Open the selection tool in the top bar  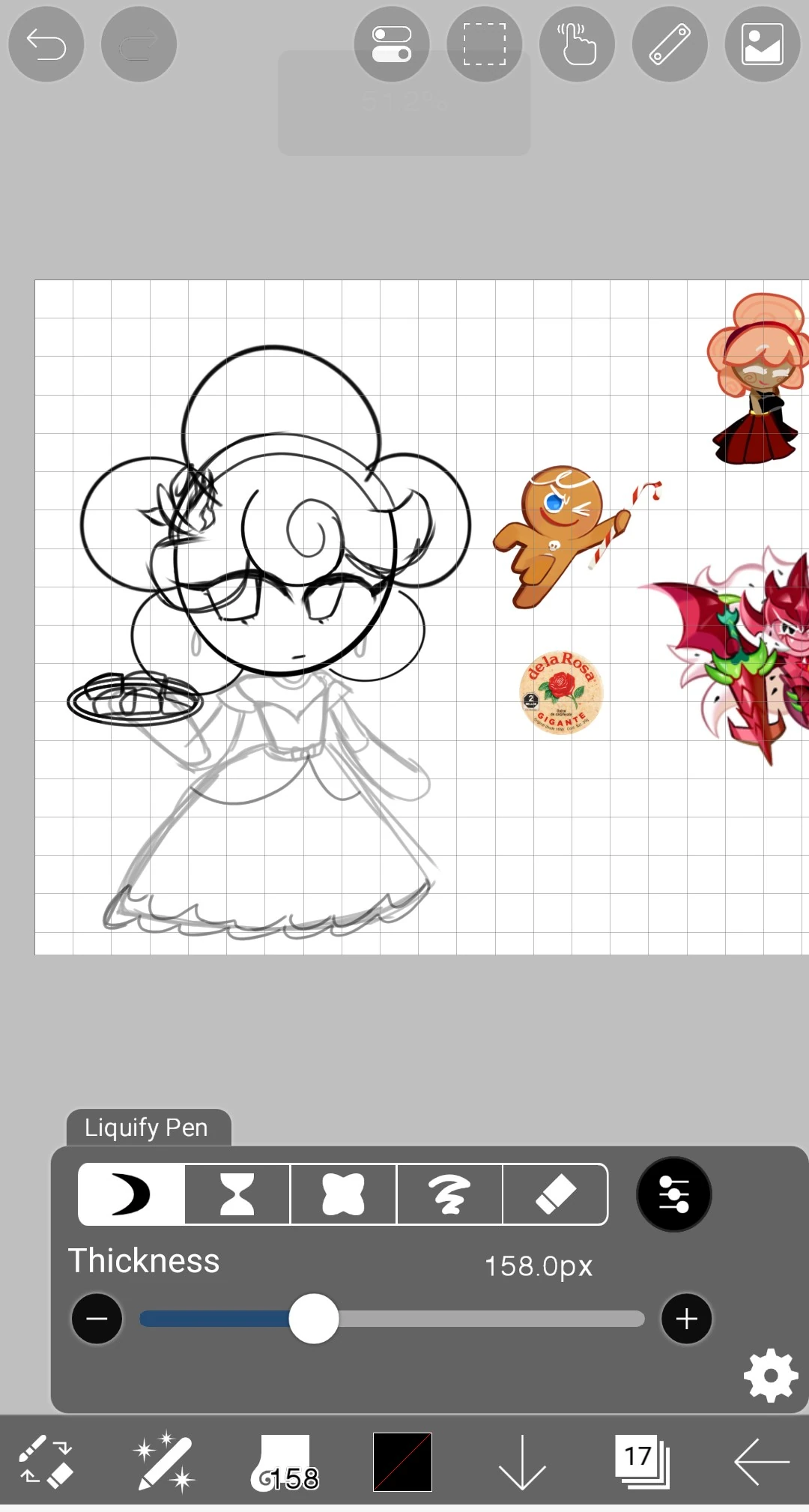tap(484, 45)
